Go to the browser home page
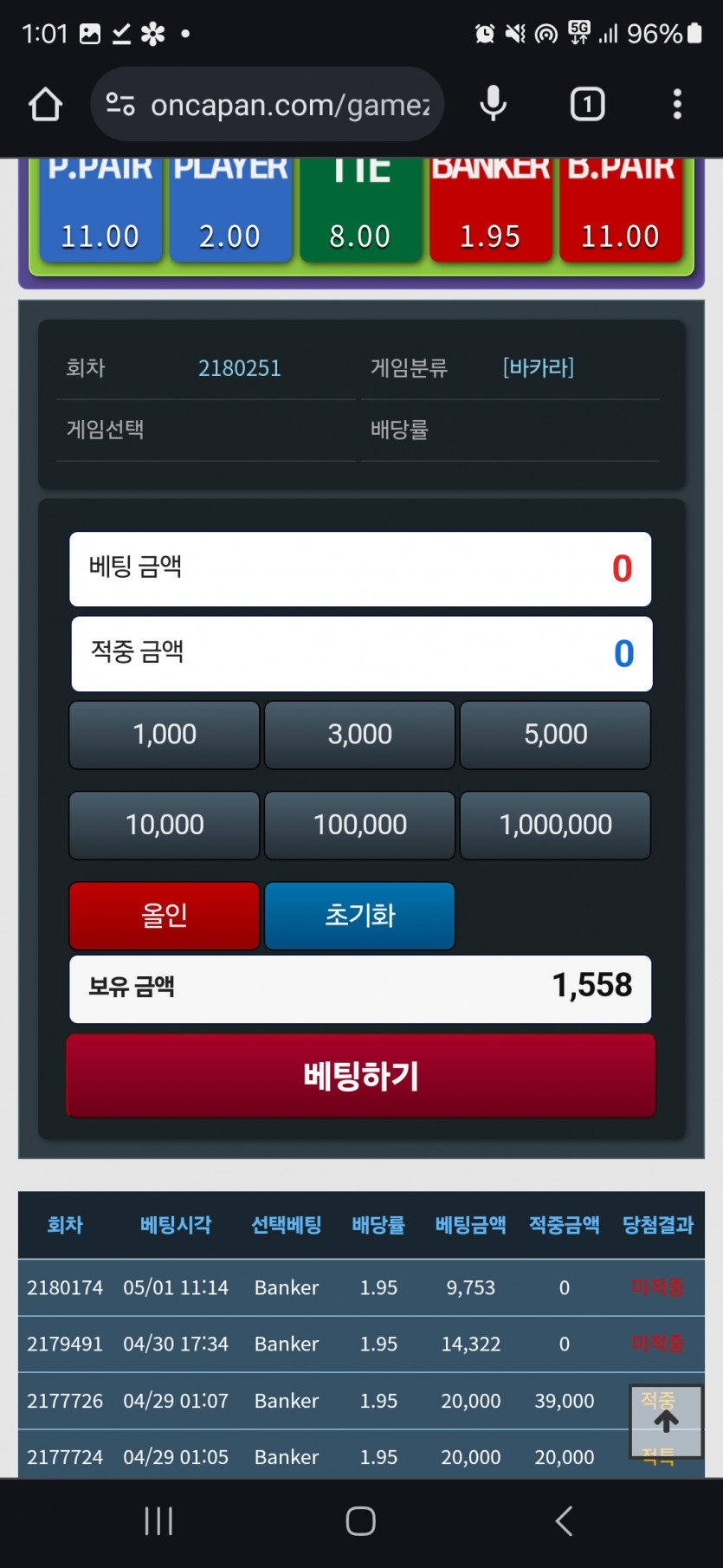Image resolution: width=723 pixels, height=1568 pixels. click(x=46, y=105)
